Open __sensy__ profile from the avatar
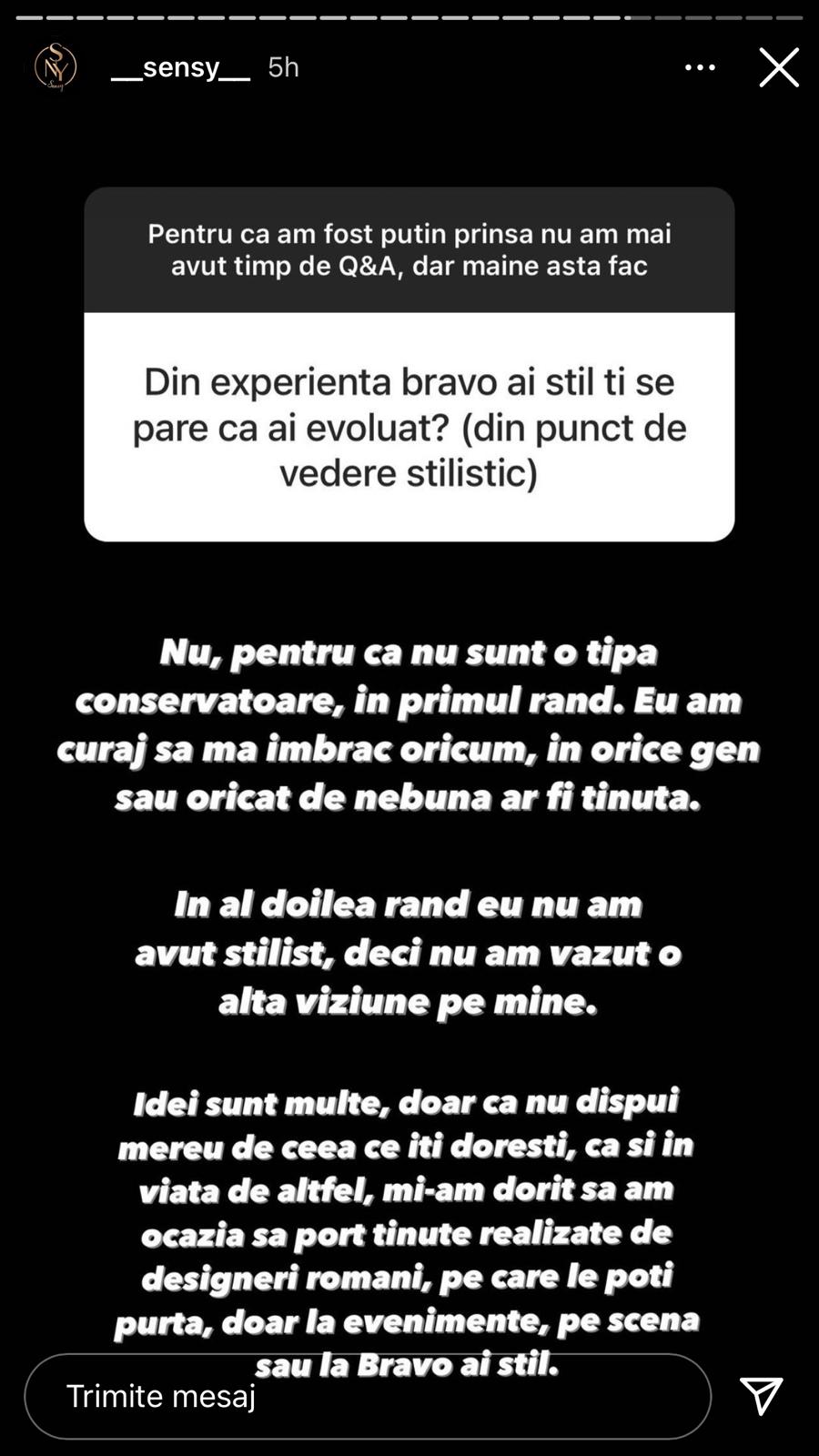The height and width of the screenshot is (1456, 819). [x=56, y=67]
